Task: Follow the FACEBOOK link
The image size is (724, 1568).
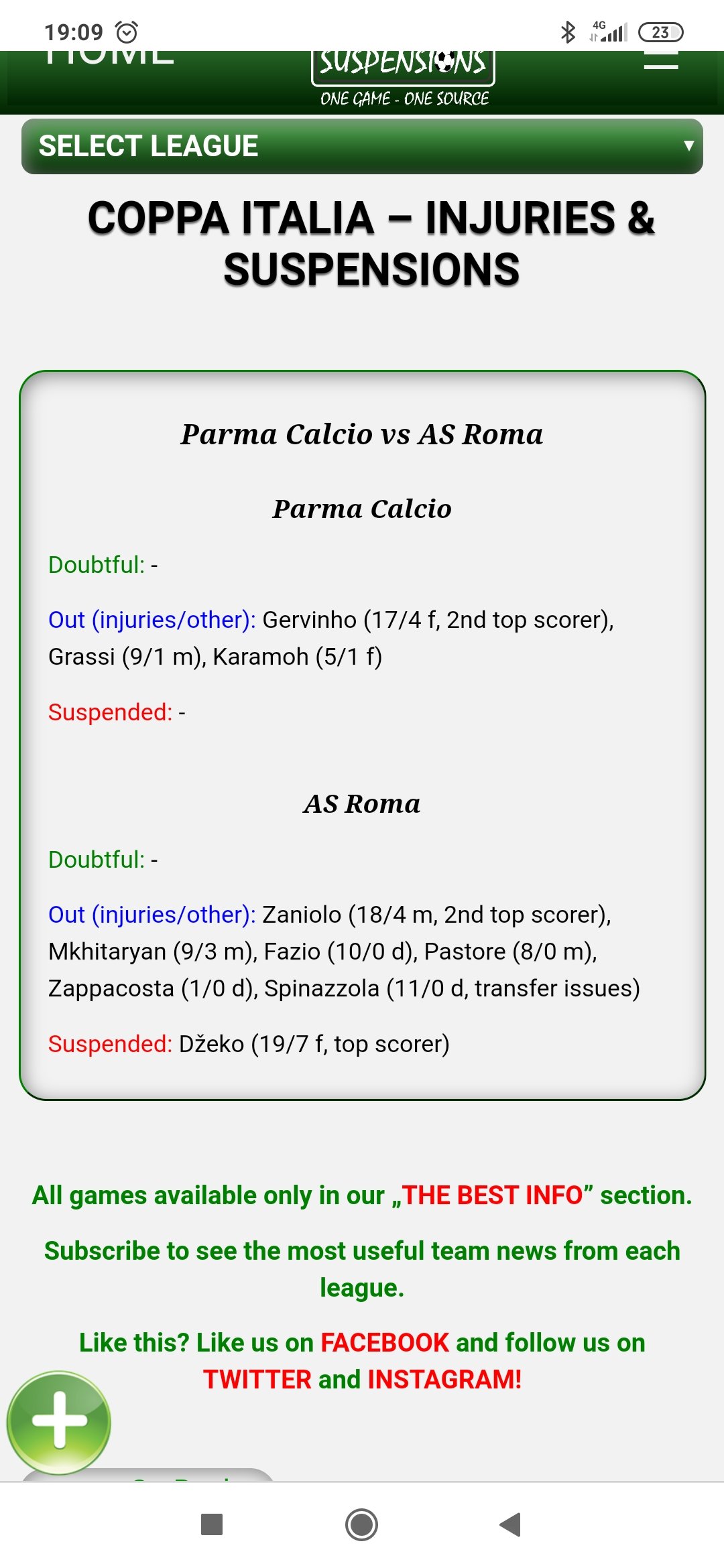Action: pyautogui.click(x=385, y=1342)
